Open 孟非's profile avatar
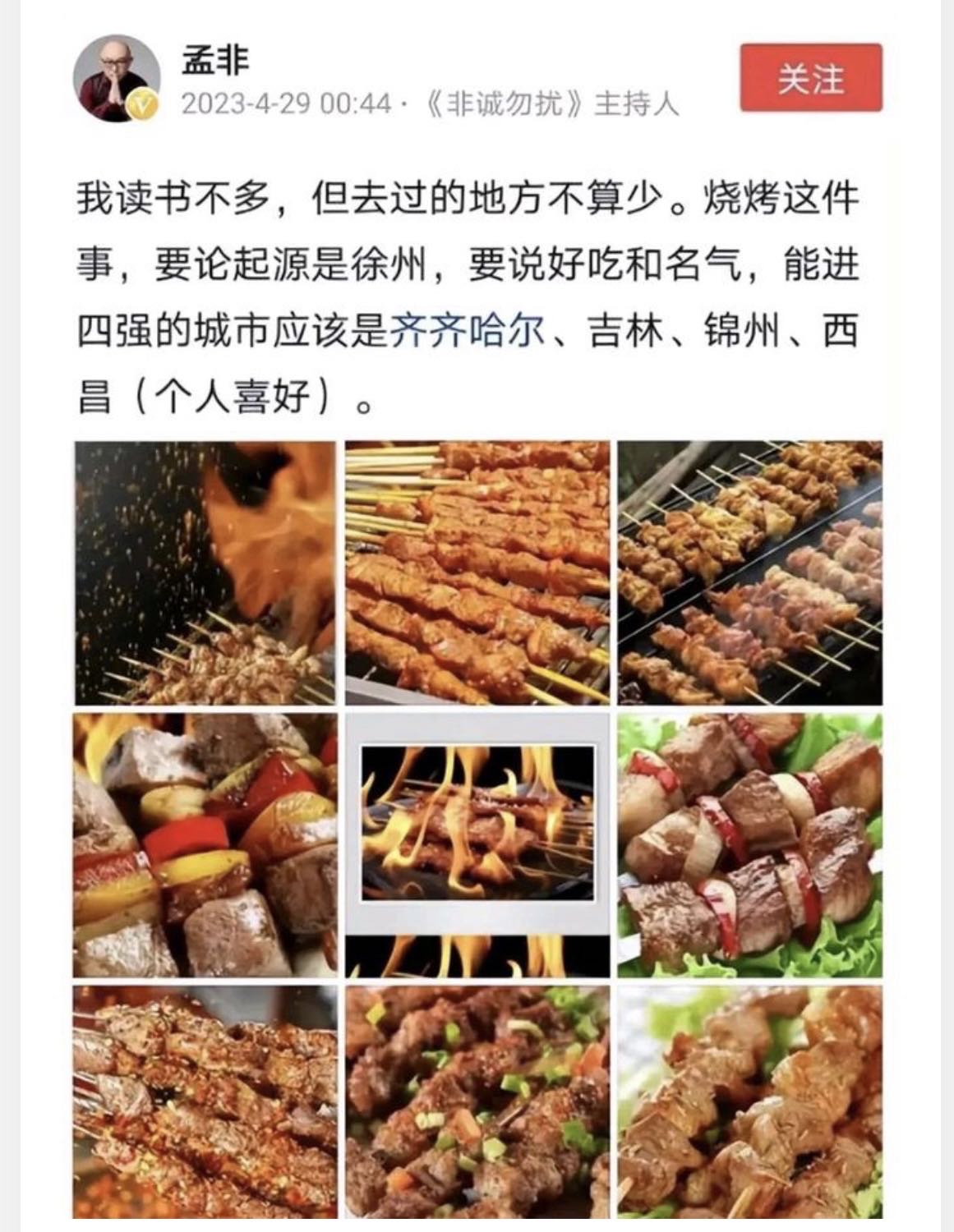 point(116,79)
